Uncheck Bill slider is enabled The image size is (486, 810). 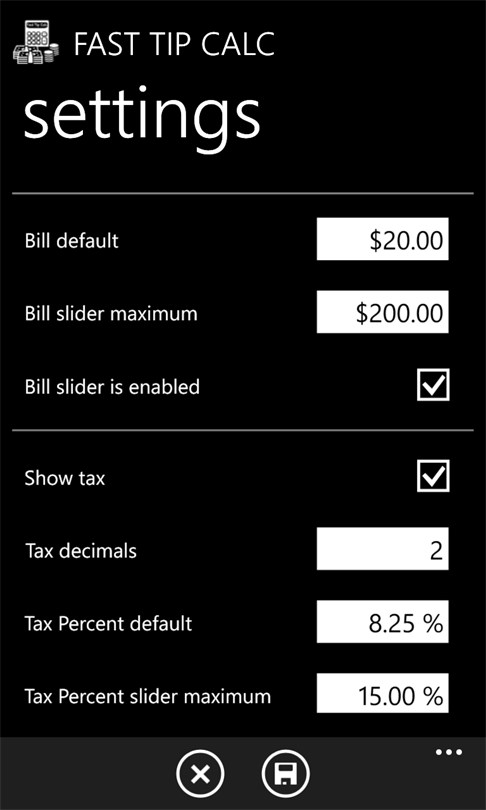tap(433, 385)
